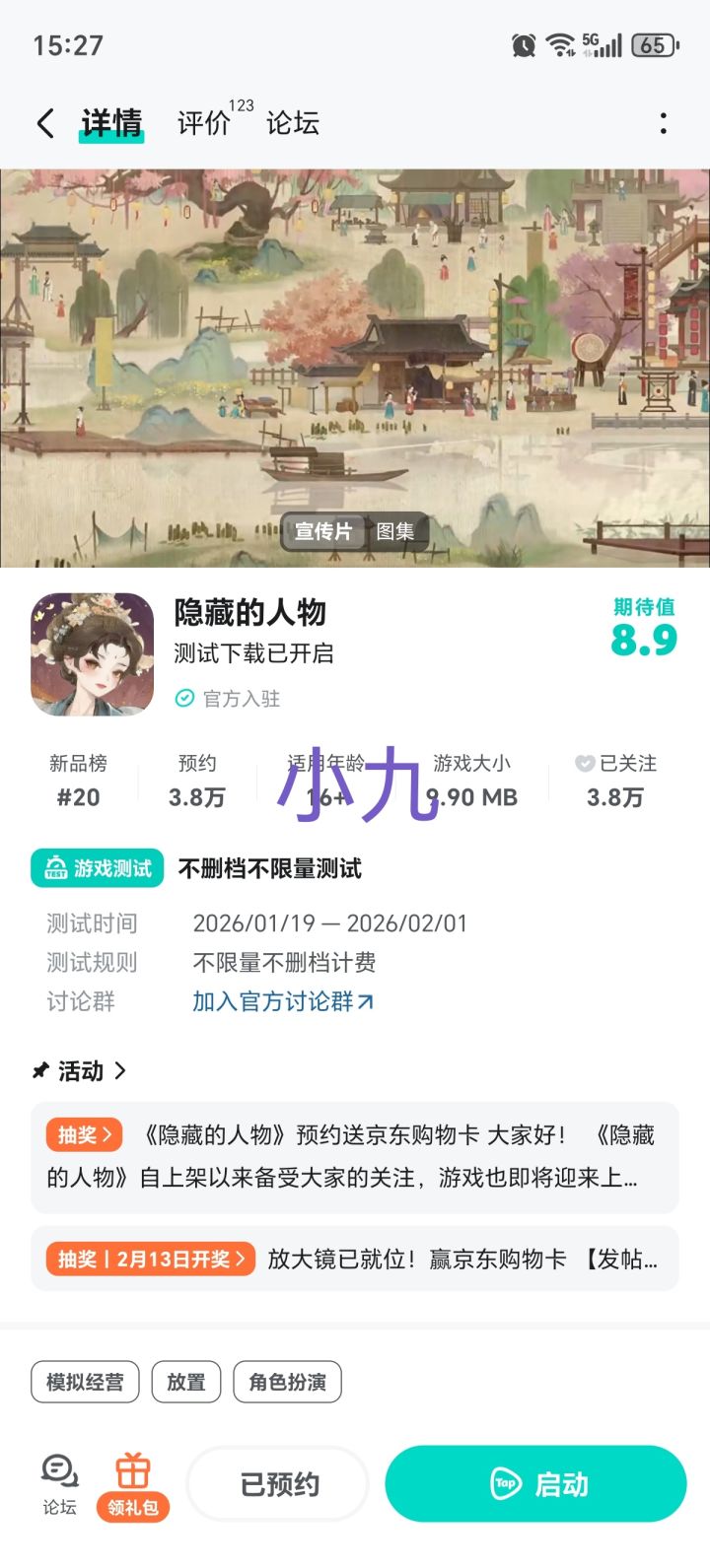Open the forum via the 论坛 speech bubble icon
Image resolution: width=710 pixels, height=1568 pixels.
click(x=59, y=1469)
